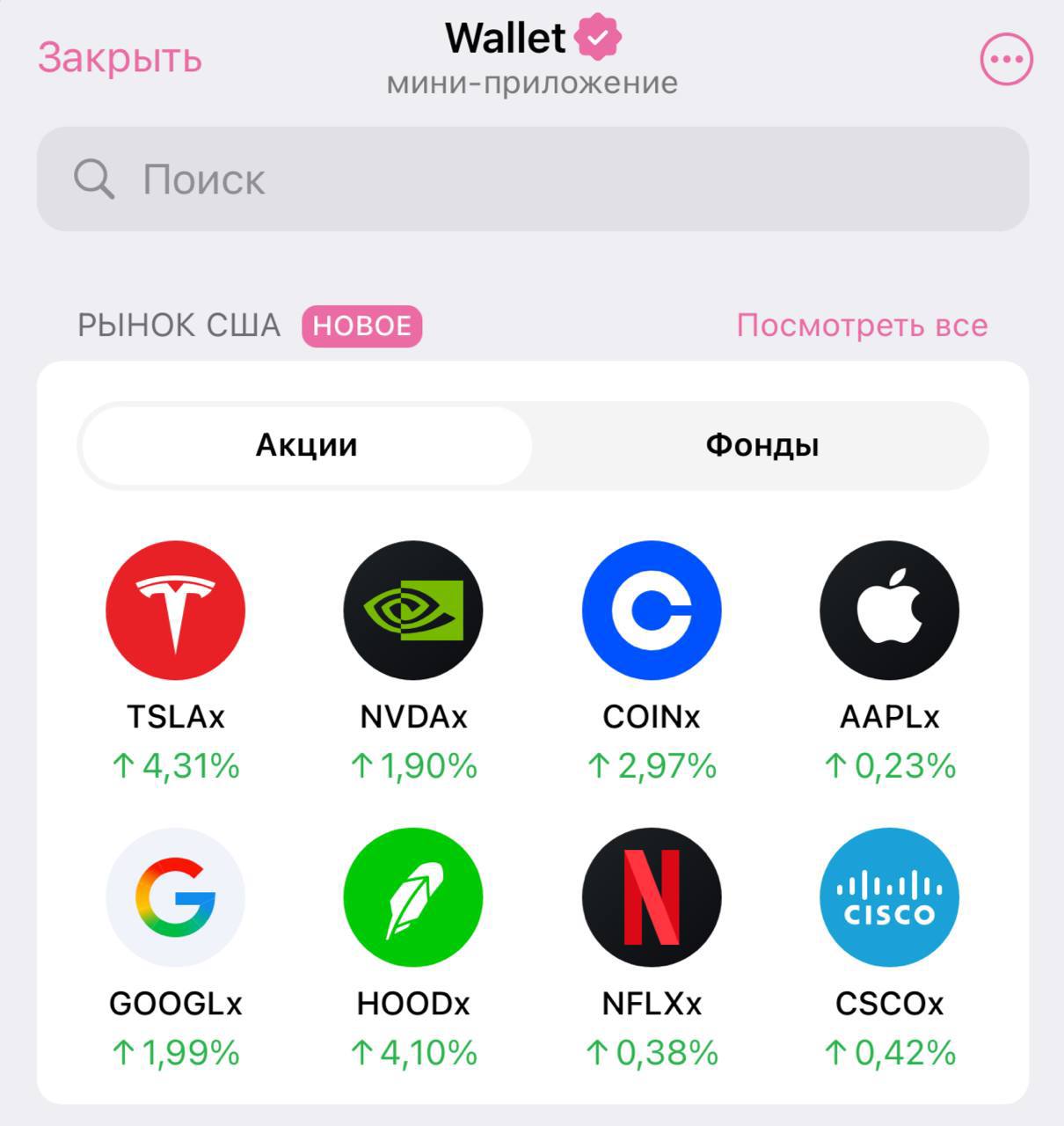Tap Закрыть to close the mini app
Viewport: 1064px width, 1126px height.
120,58
